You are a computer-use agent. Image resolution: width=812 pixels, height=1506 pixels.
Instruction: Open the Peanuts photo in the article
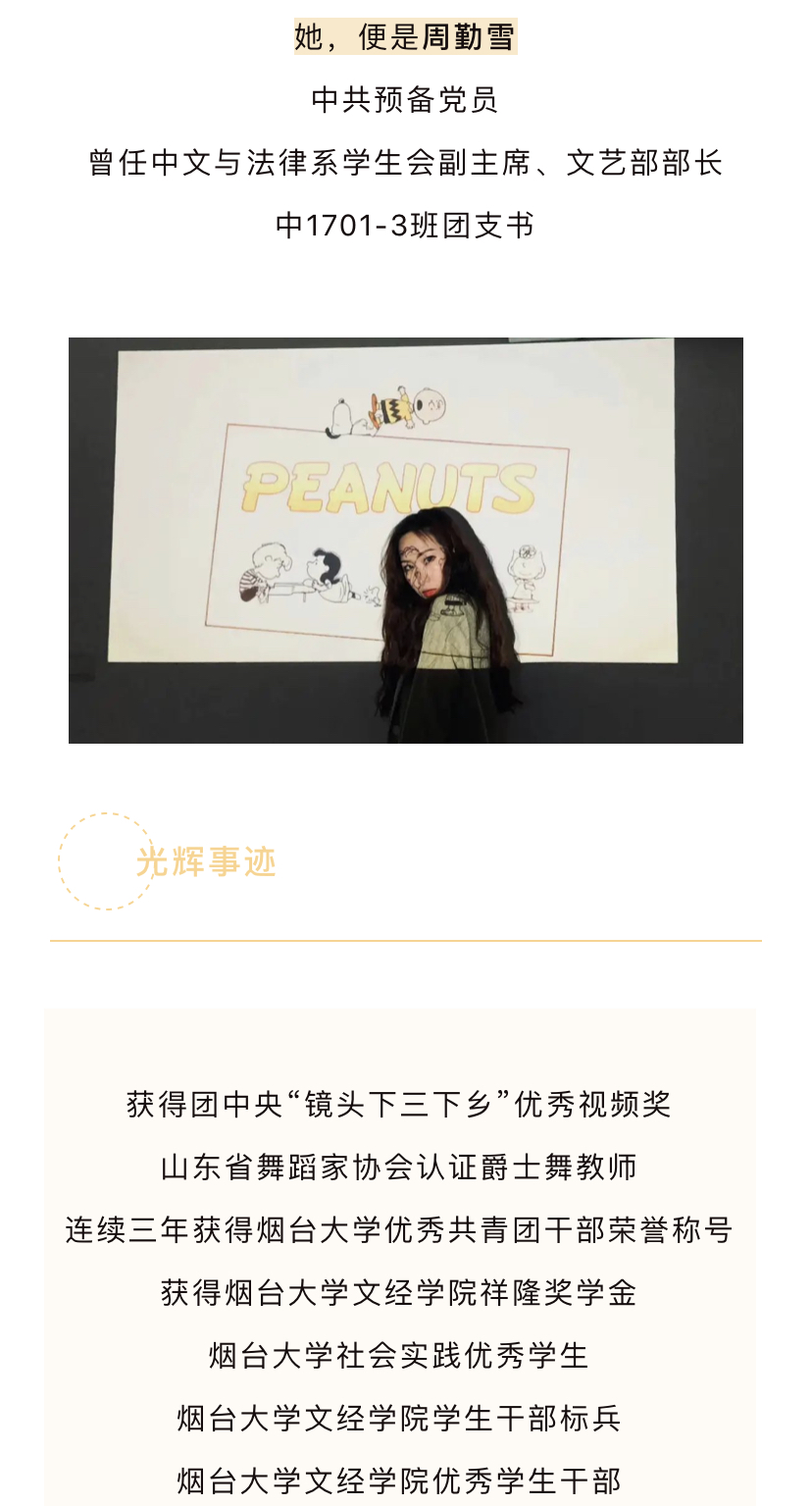405,540
